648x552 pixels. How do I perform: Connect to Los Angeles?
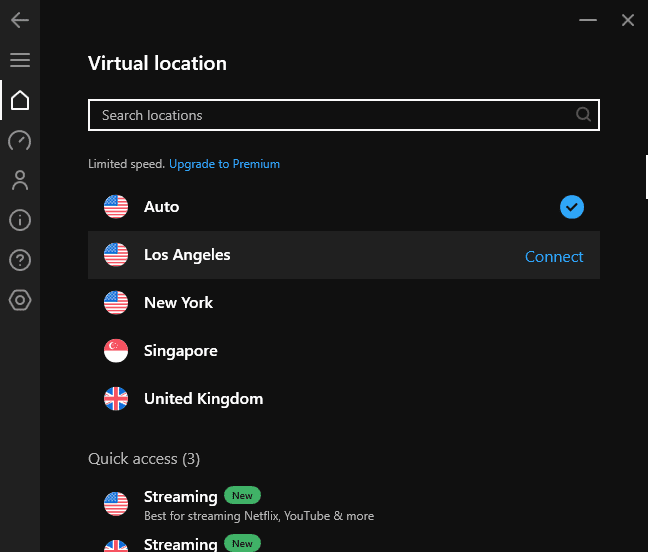tap(553, 256)
